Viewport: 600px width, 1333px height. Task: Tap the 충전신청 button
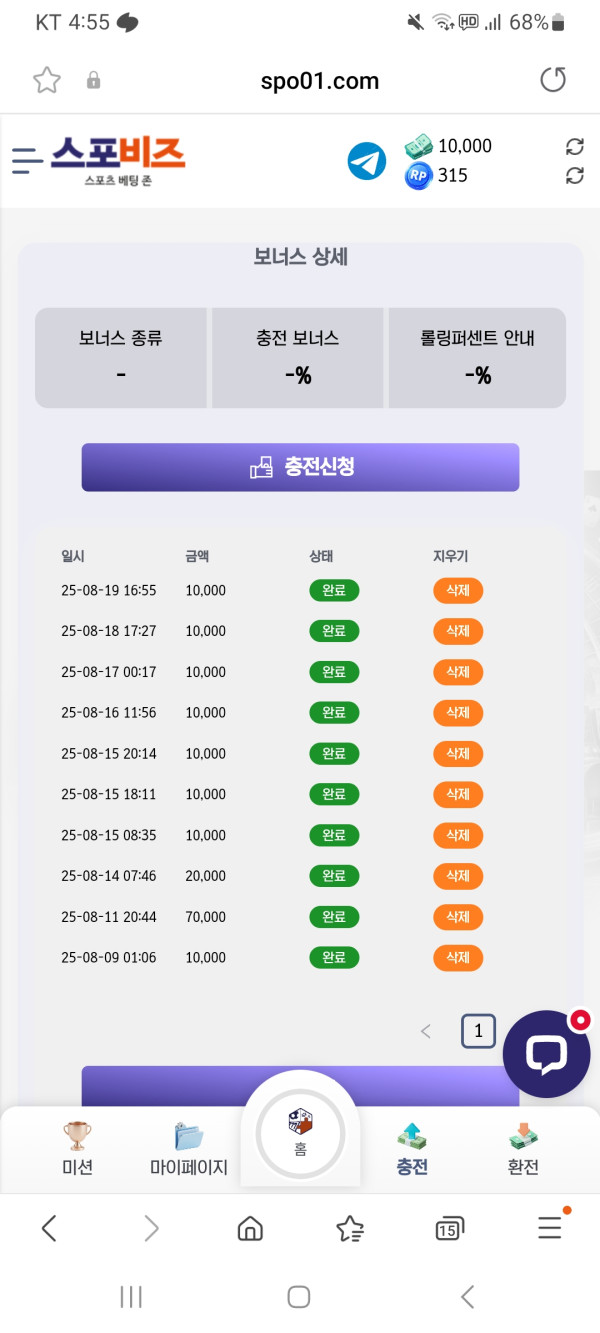coord(300,467)
